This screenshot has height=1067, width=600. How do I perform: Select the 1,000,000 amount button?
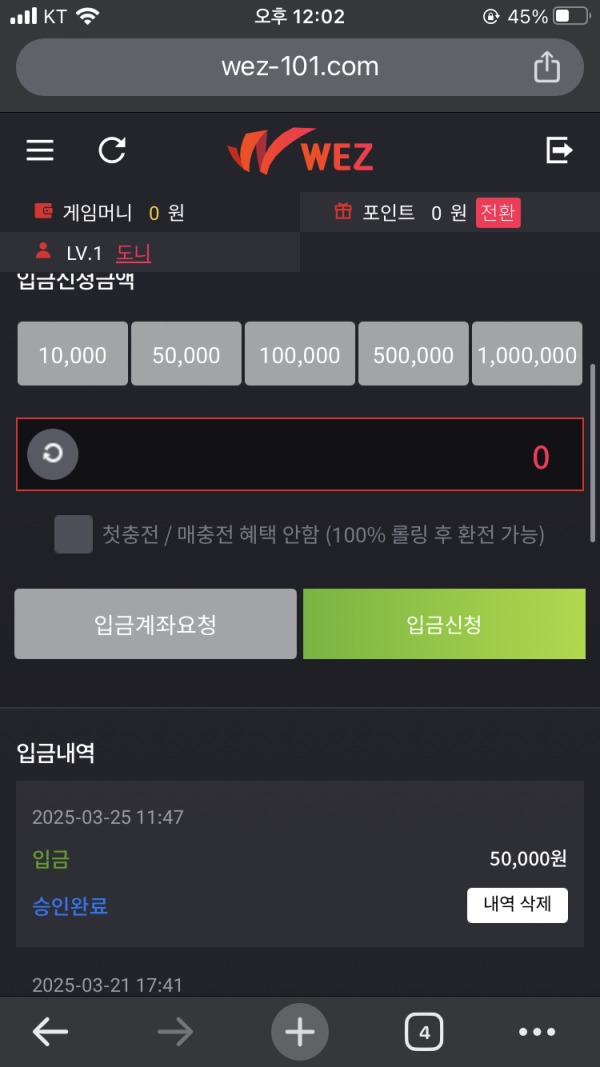coord(527,354)
